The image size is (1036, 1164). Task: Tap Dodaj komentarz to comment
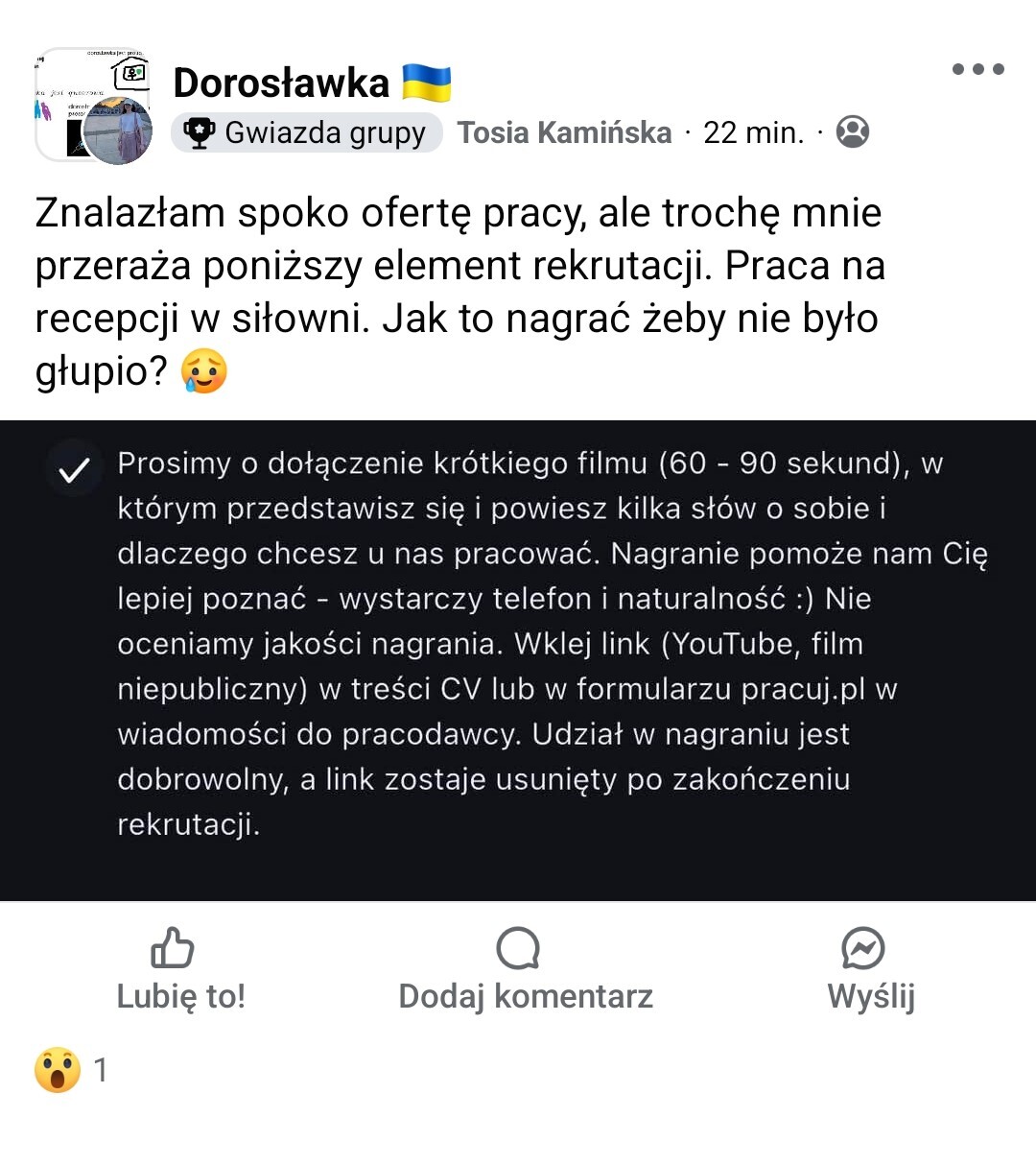coord(525,969)
